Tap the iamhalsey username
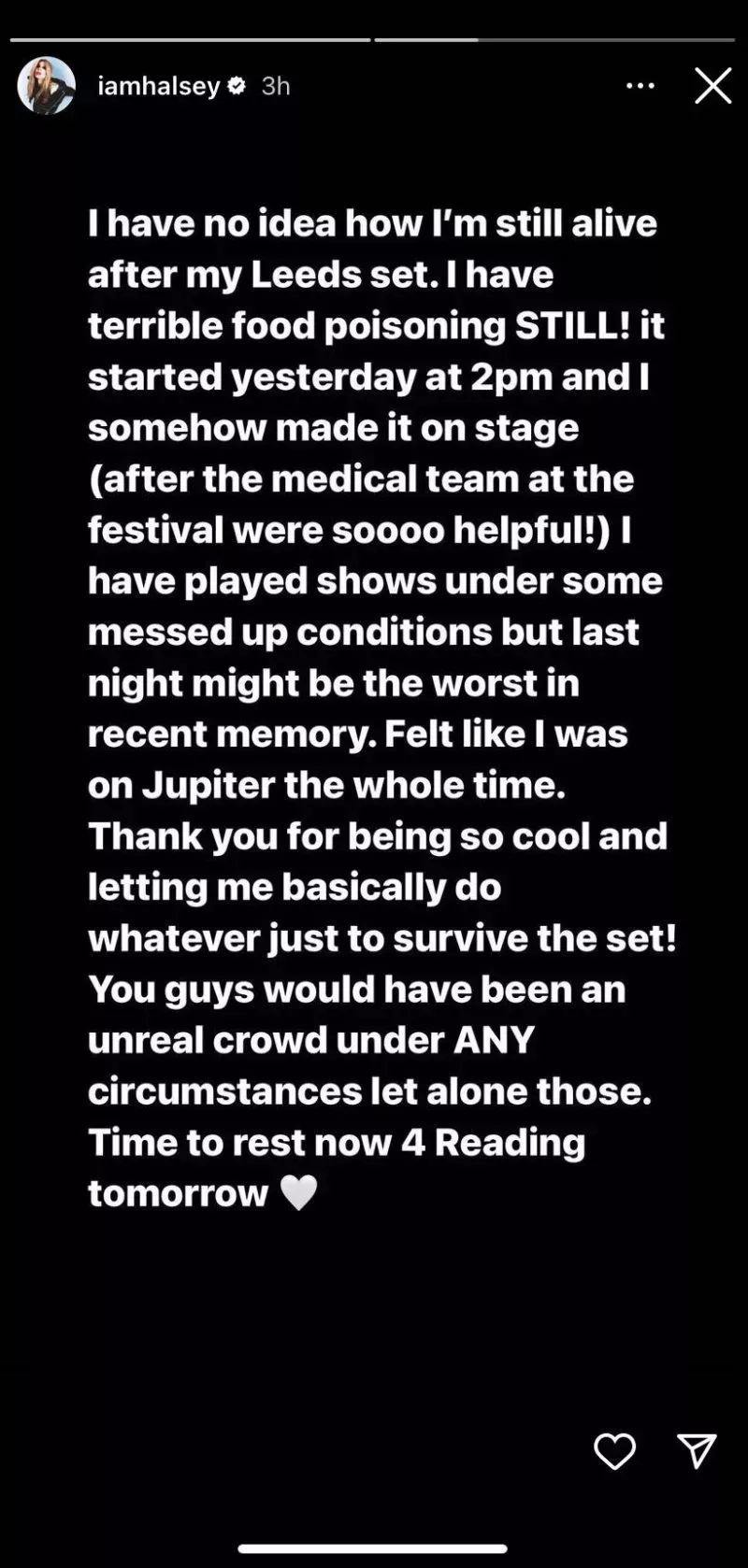 click(159, 86)
